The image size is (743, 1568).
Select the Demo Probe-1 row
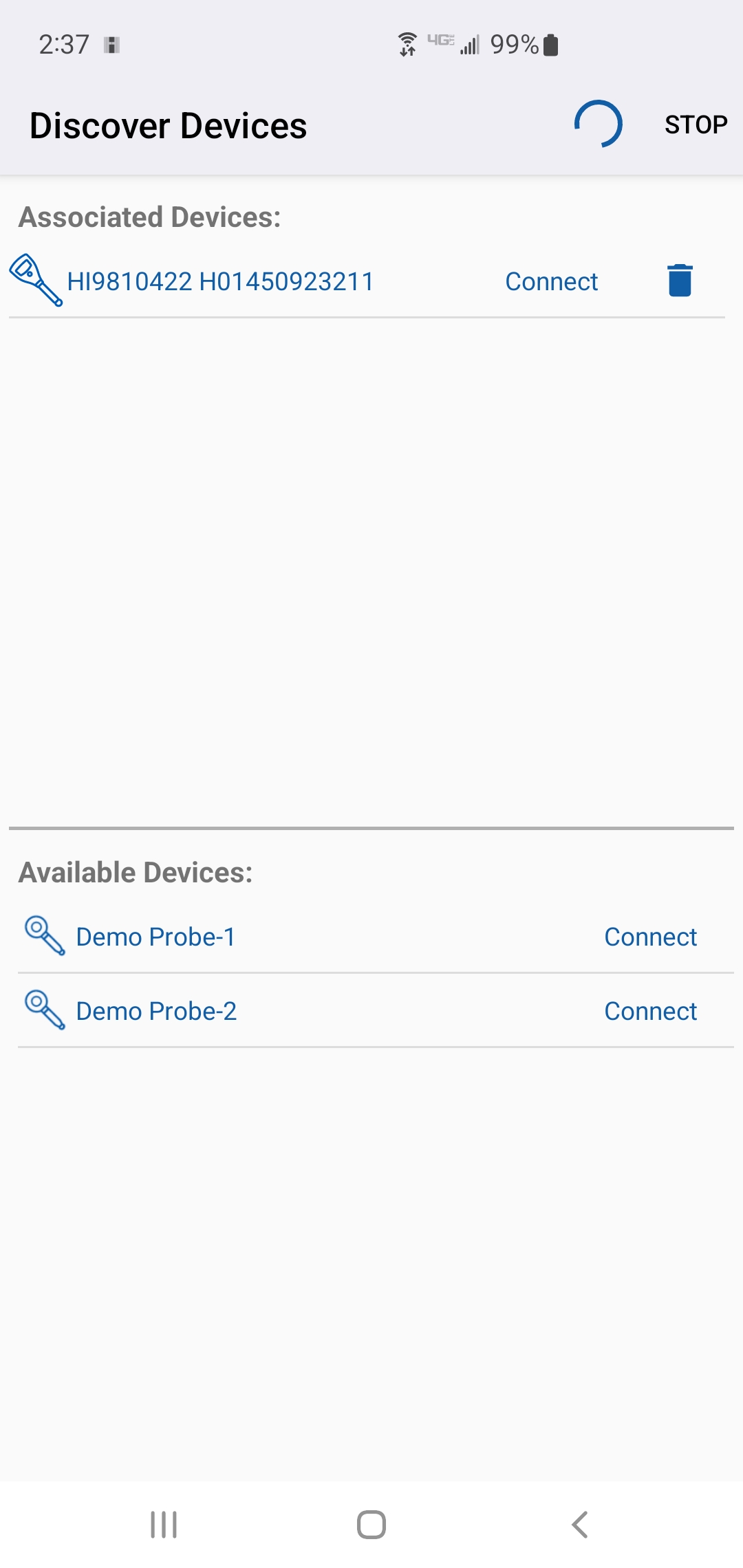(376, 937)
